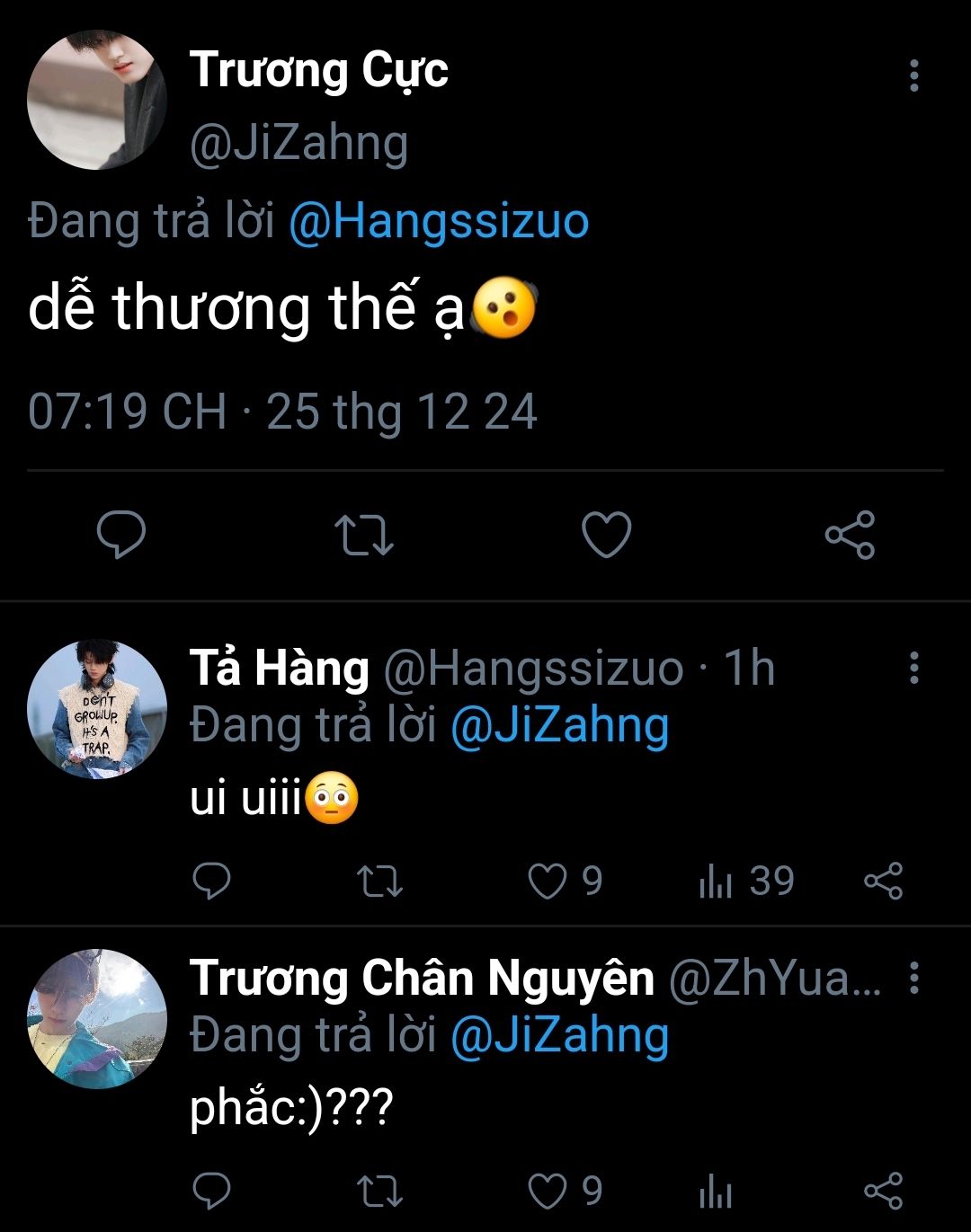View analytics of Tả Hàng's reply
The height and width of the screenshot is (1232, 971).
(717, 882)
